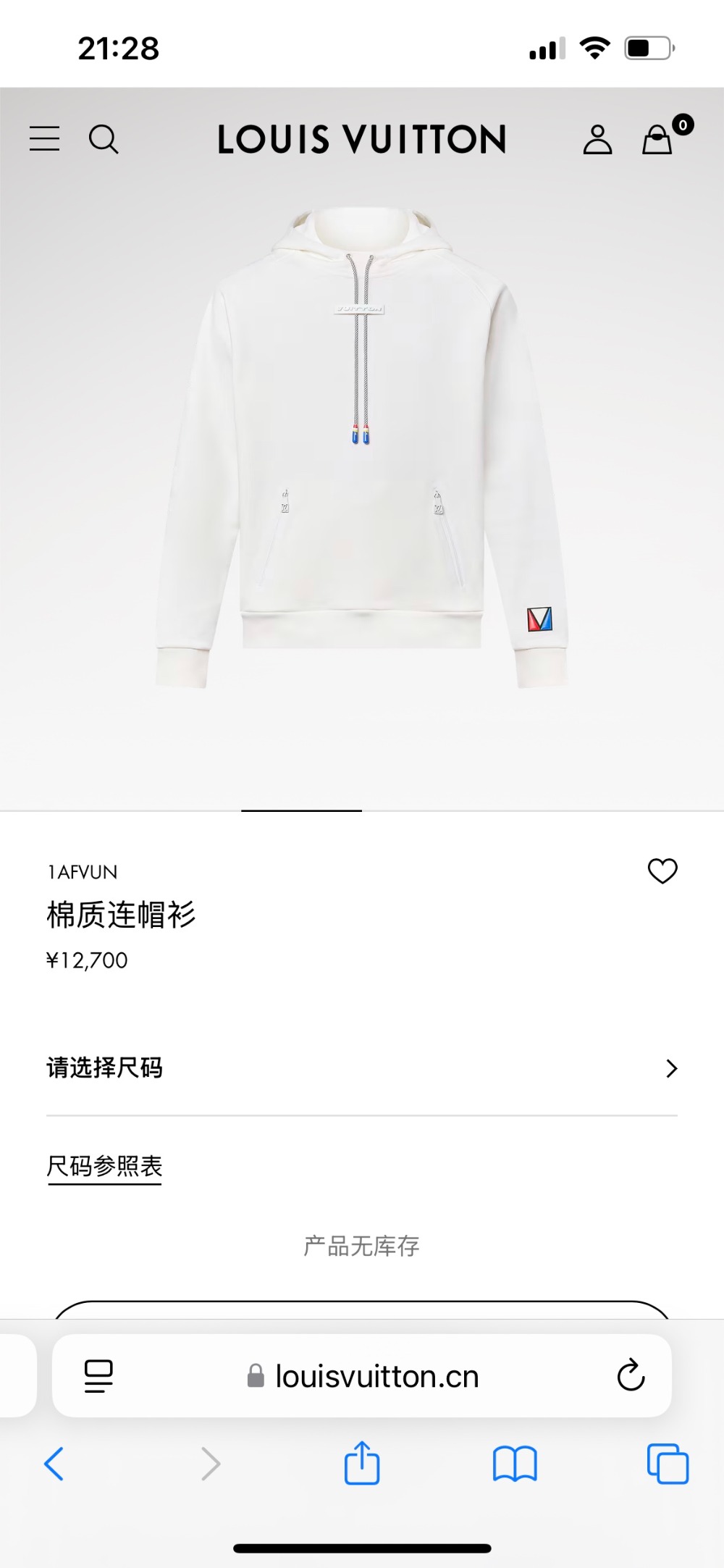724x1568 pixels.
Task: Open the account profile icon
Action: 597,139
